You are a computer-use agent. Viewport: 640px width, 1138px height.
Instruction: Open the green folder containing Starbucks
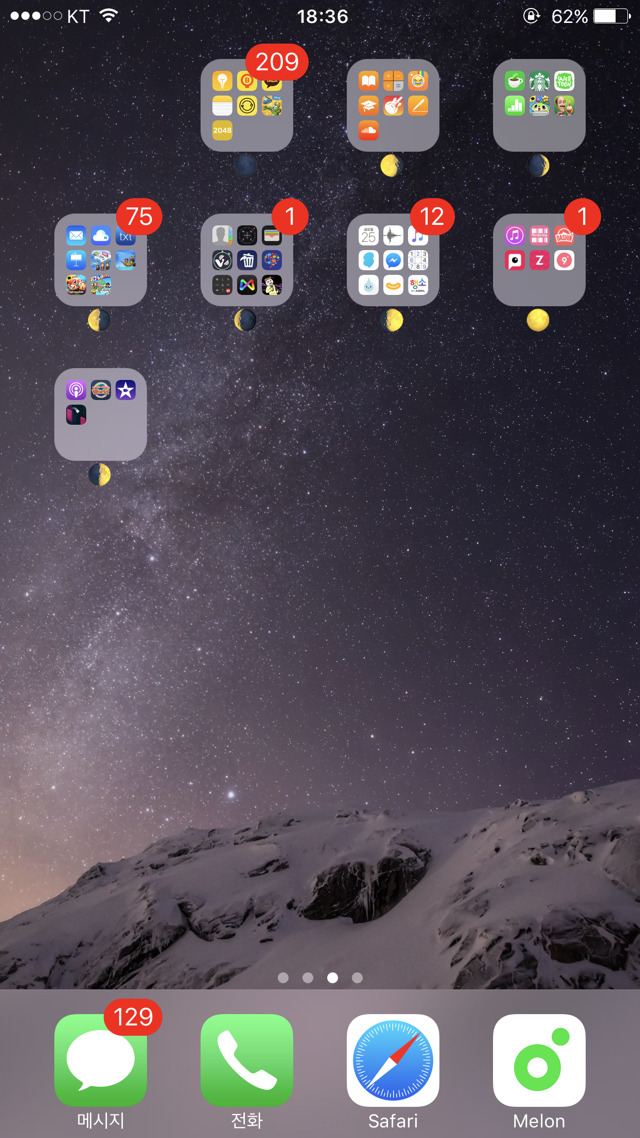[539, 106]
